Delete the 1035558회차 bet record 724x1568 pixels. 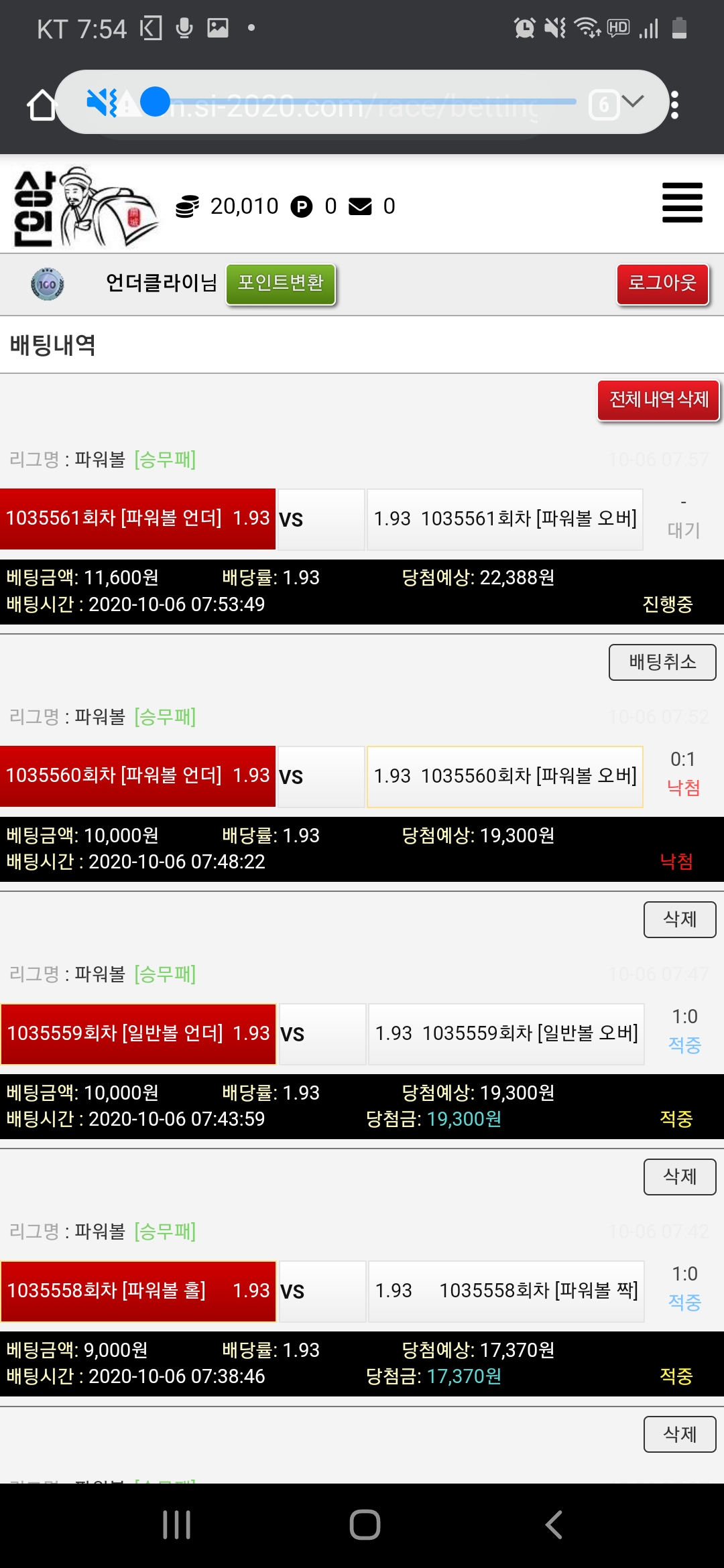coord(679,1434)
